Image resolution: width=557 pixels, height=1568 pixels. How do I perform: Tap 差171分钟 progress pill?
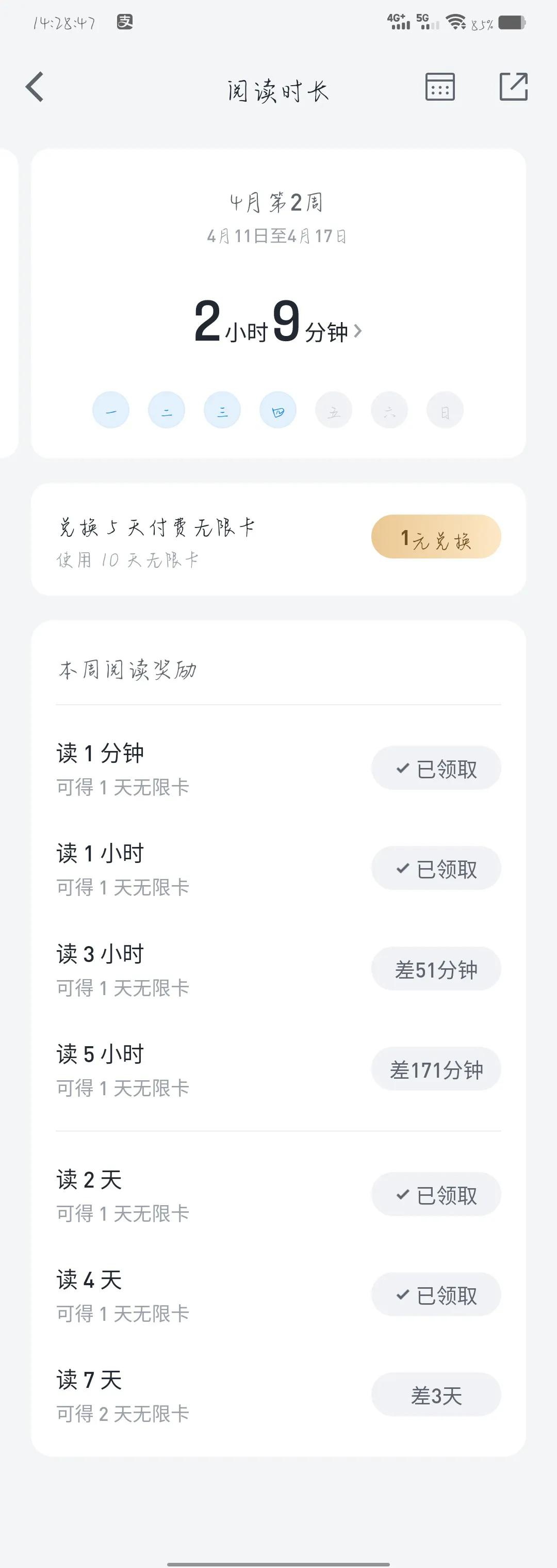pos(436,1069)
